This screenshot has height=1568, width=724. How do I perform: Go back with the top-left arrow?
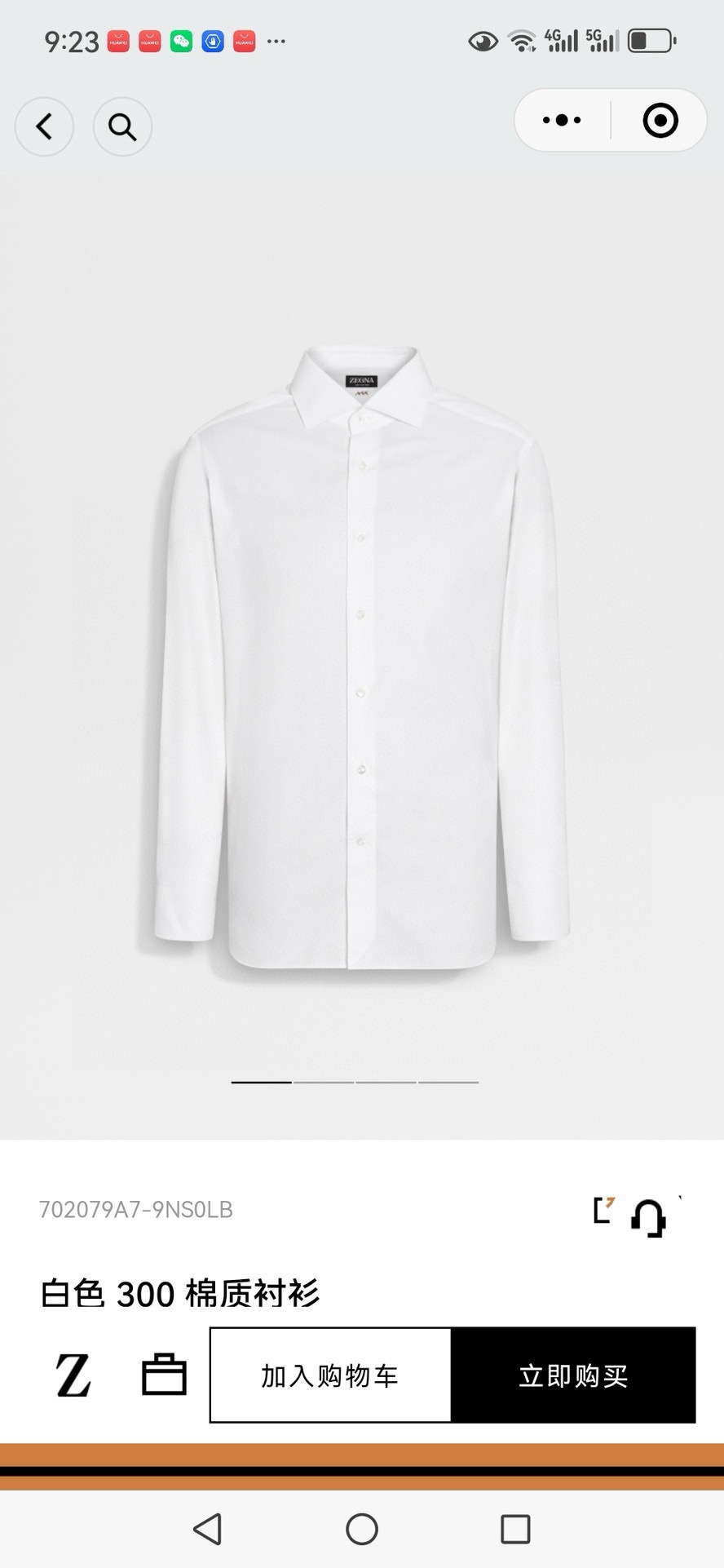click(x=44, y=126)
